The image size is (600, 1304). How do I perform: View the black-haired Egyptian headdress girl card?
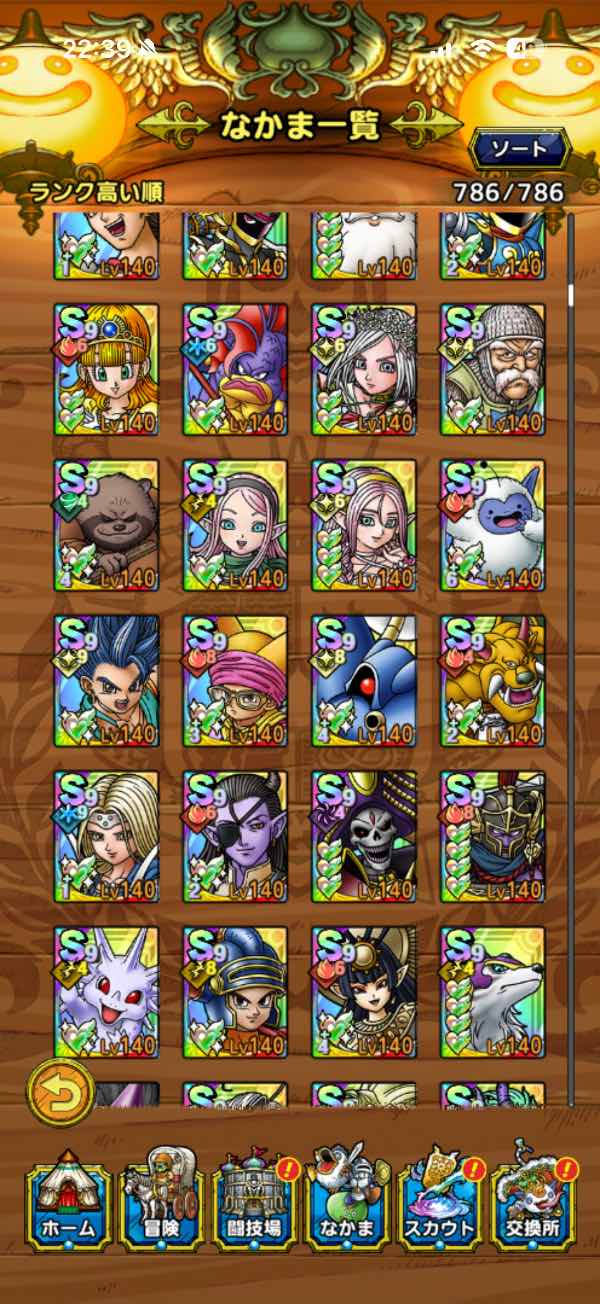(364, 991)
